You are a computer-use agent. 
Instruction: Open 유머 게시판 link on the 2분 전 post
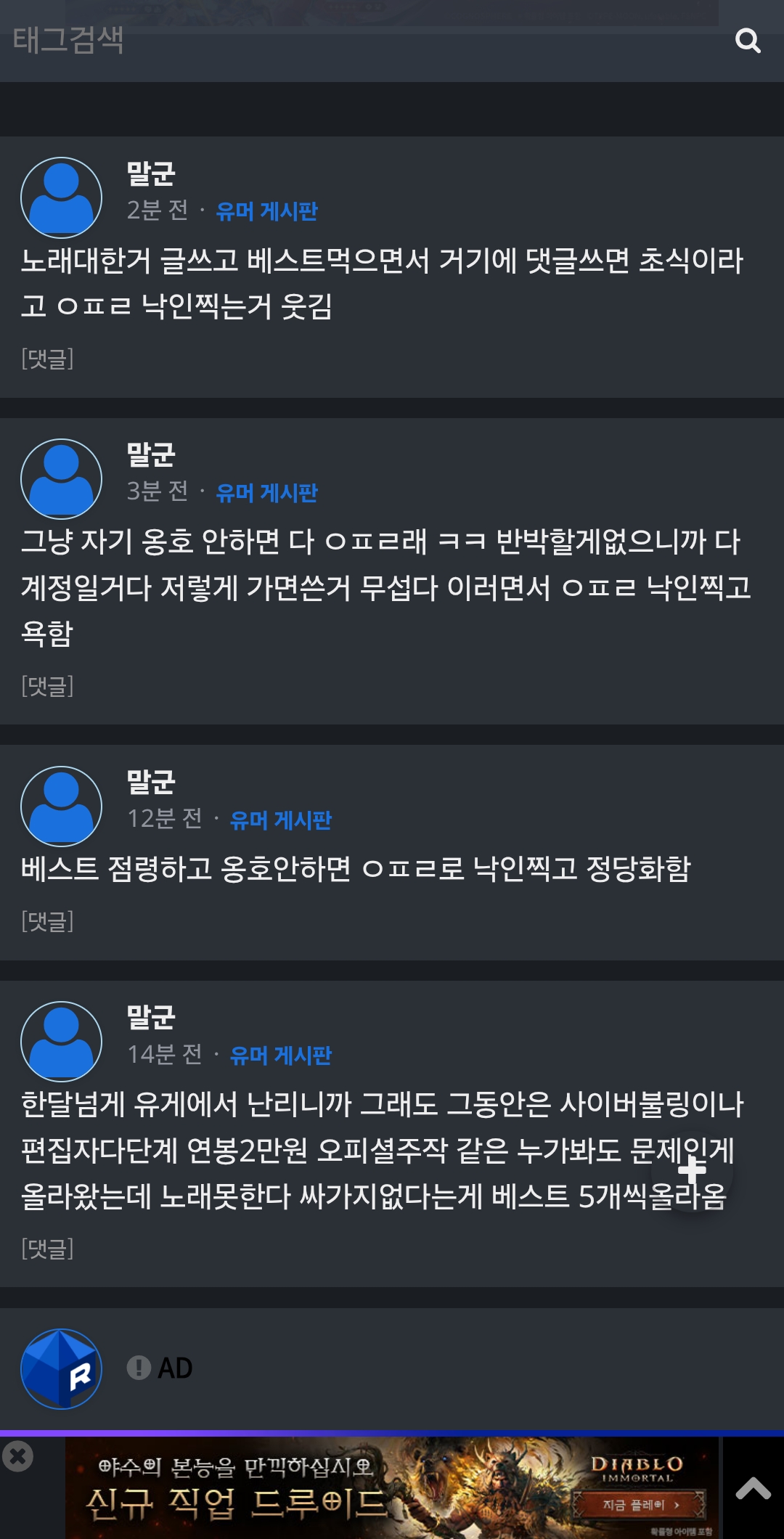266,211
